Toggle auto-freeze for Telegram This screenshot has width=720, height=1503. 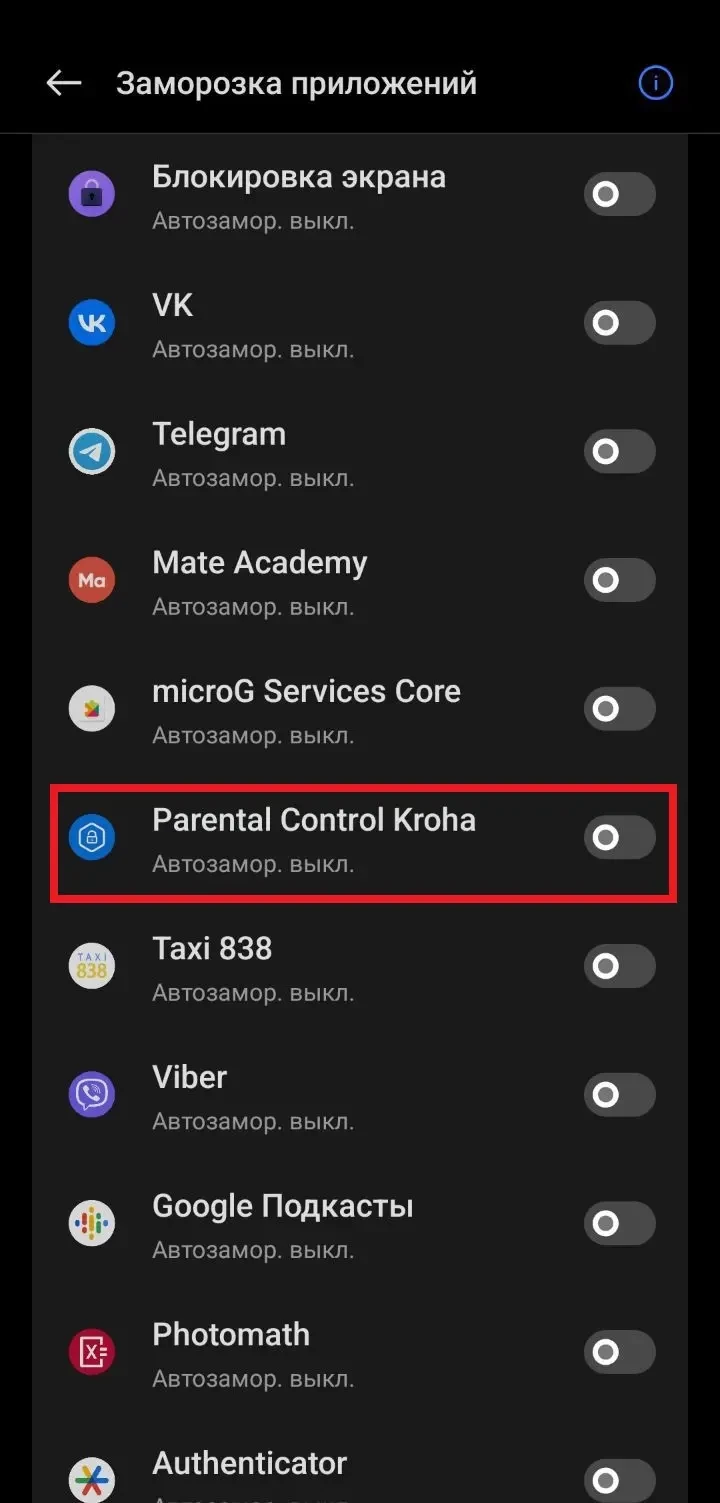coord(619,452)
